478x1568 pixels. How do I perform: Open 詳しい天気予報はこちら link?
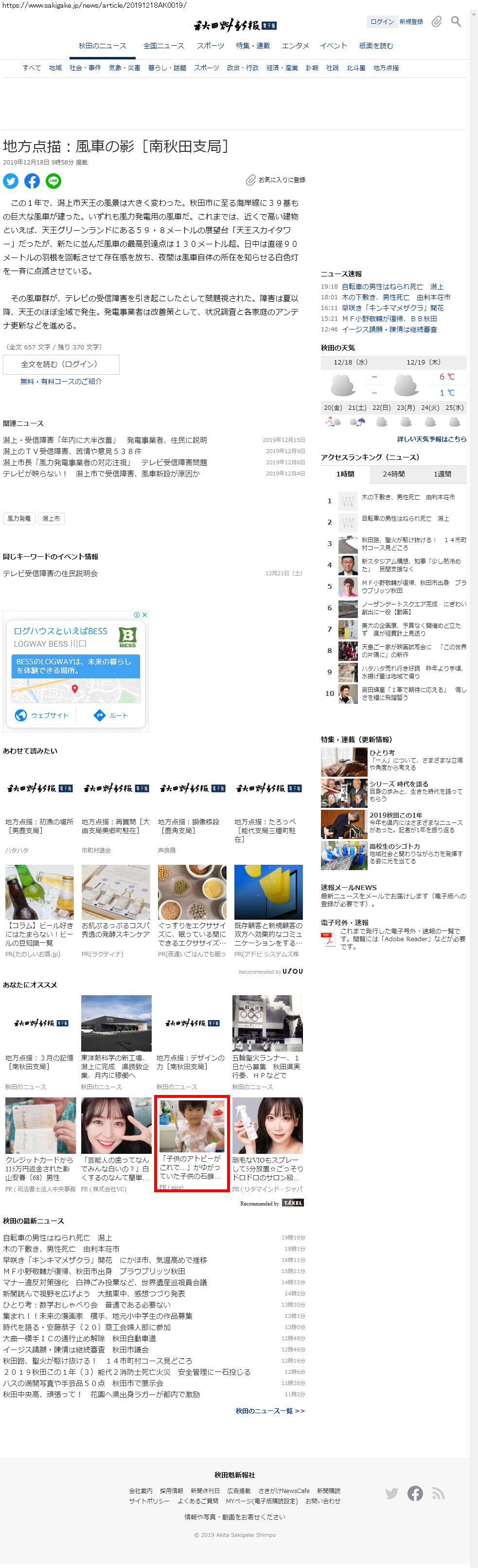click(432, 439)
